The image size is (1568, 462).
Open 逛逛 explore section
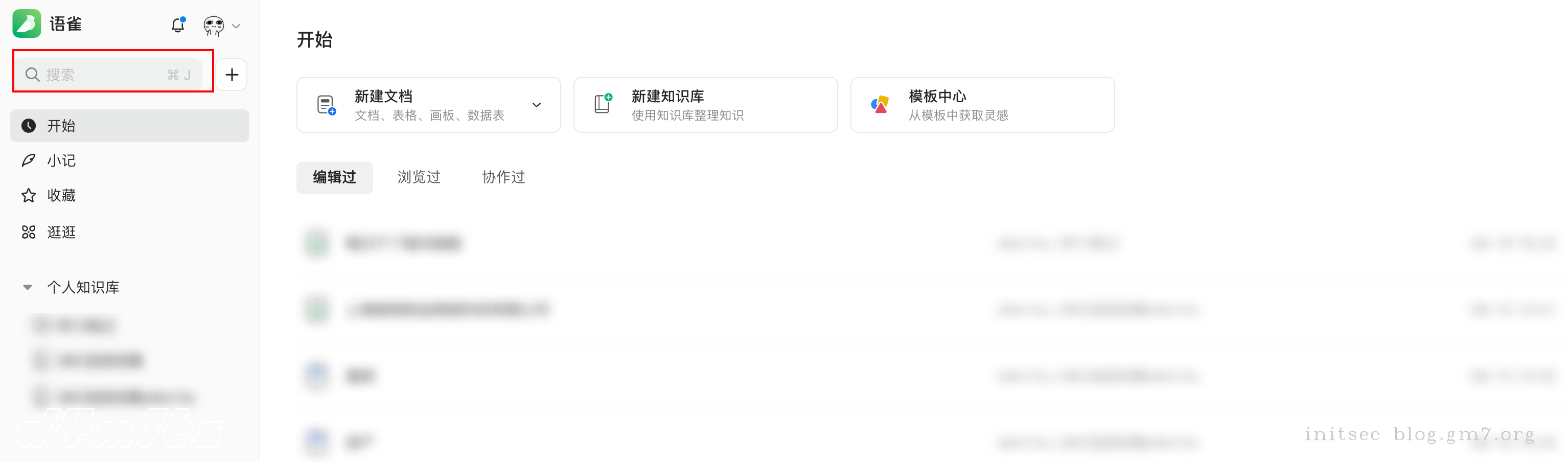[61, 232]
